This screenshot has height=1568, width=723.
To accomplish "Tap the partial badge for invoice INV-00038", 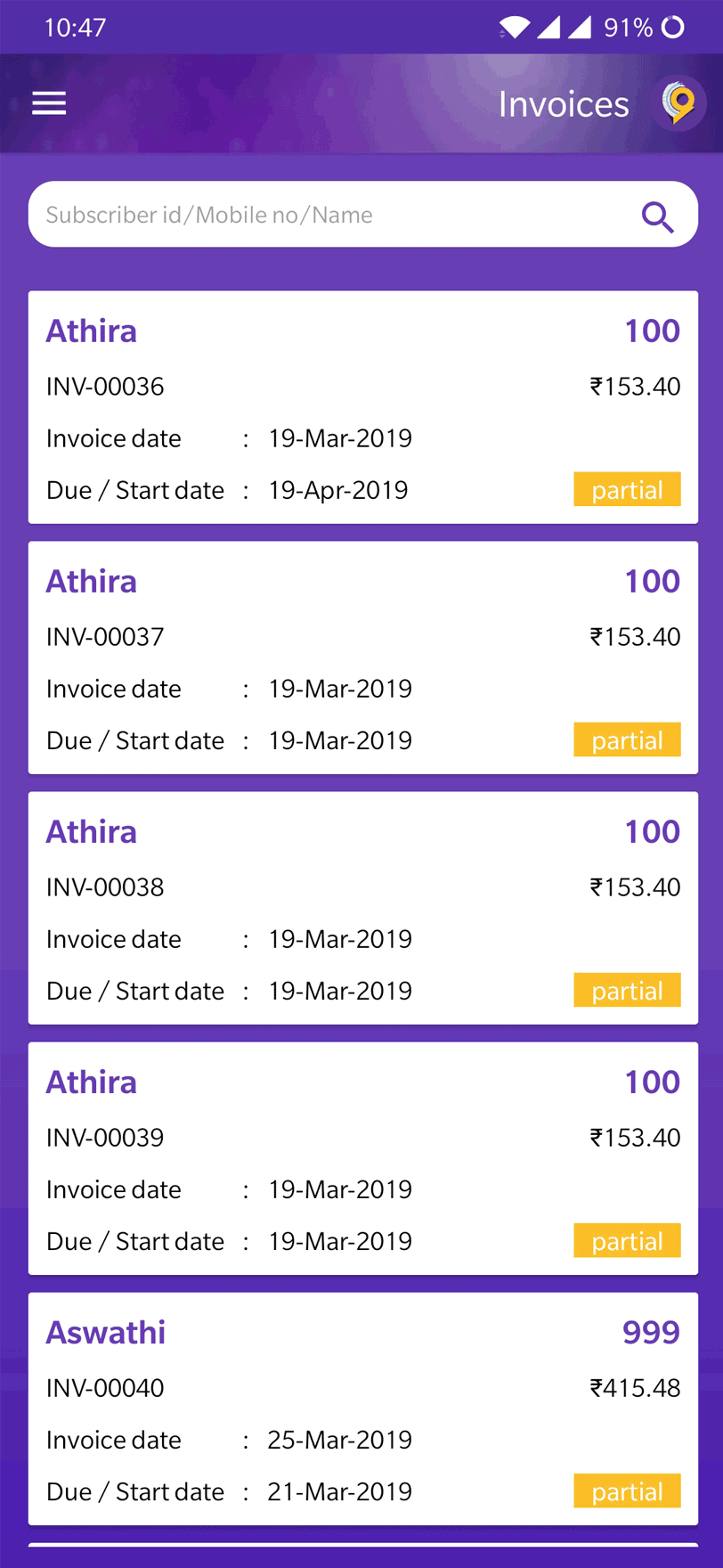I will (627, 990).
